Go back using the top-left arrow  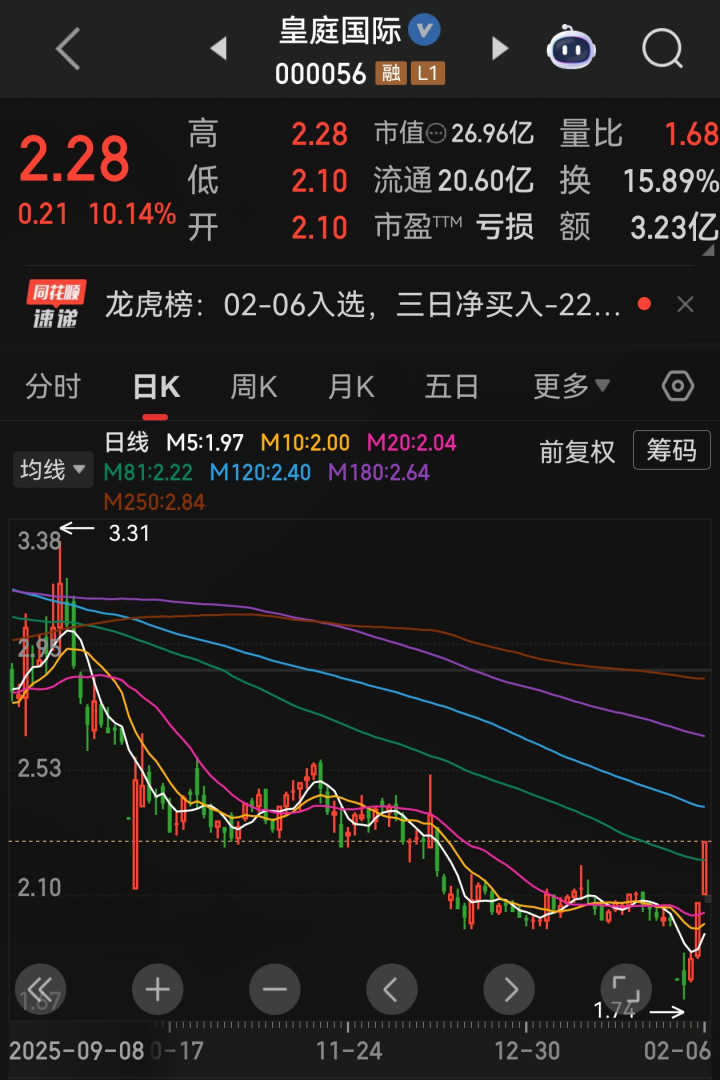click(68, 48)
